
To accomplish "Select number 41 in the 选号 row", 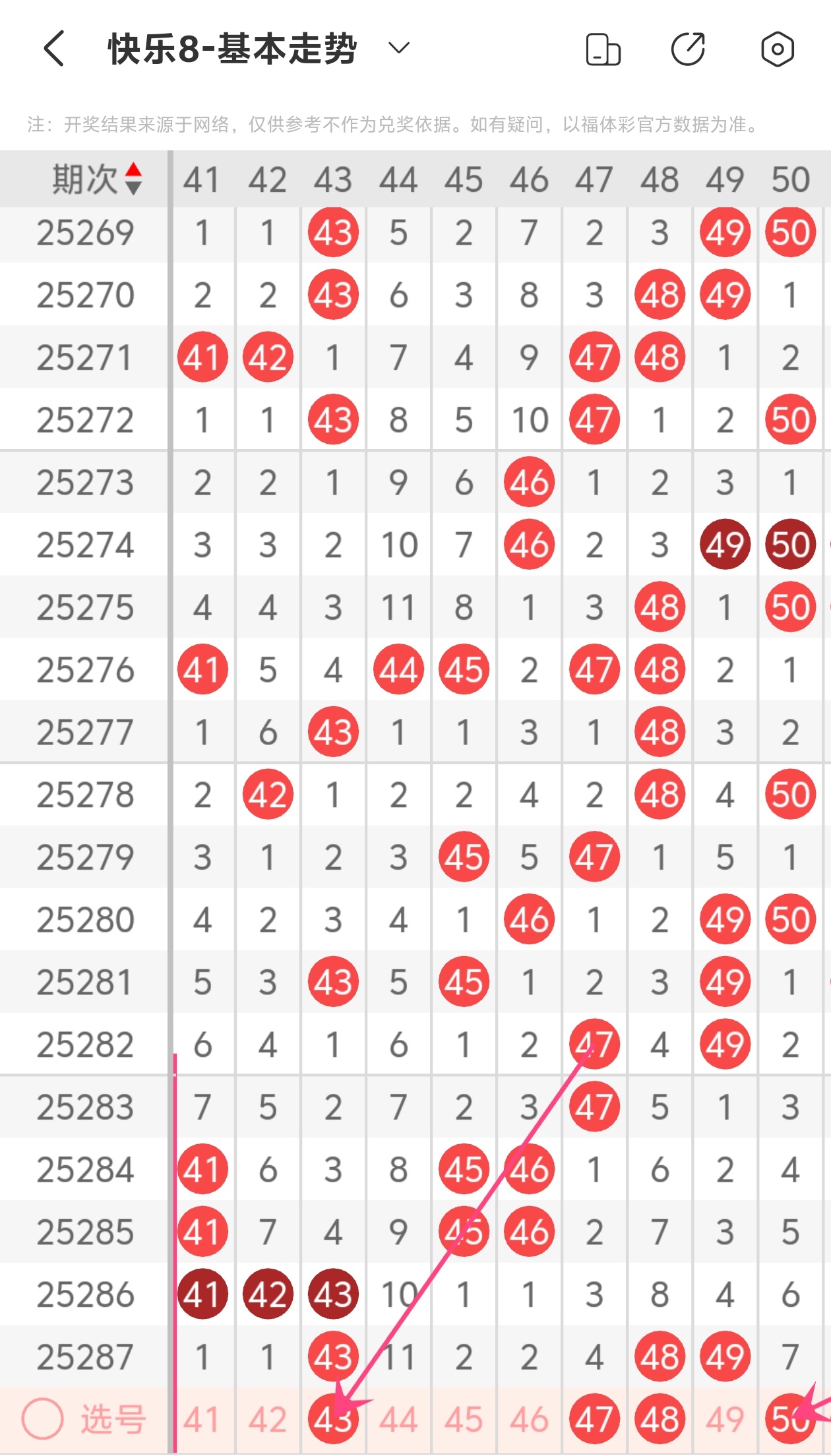I will point(202,1420).
